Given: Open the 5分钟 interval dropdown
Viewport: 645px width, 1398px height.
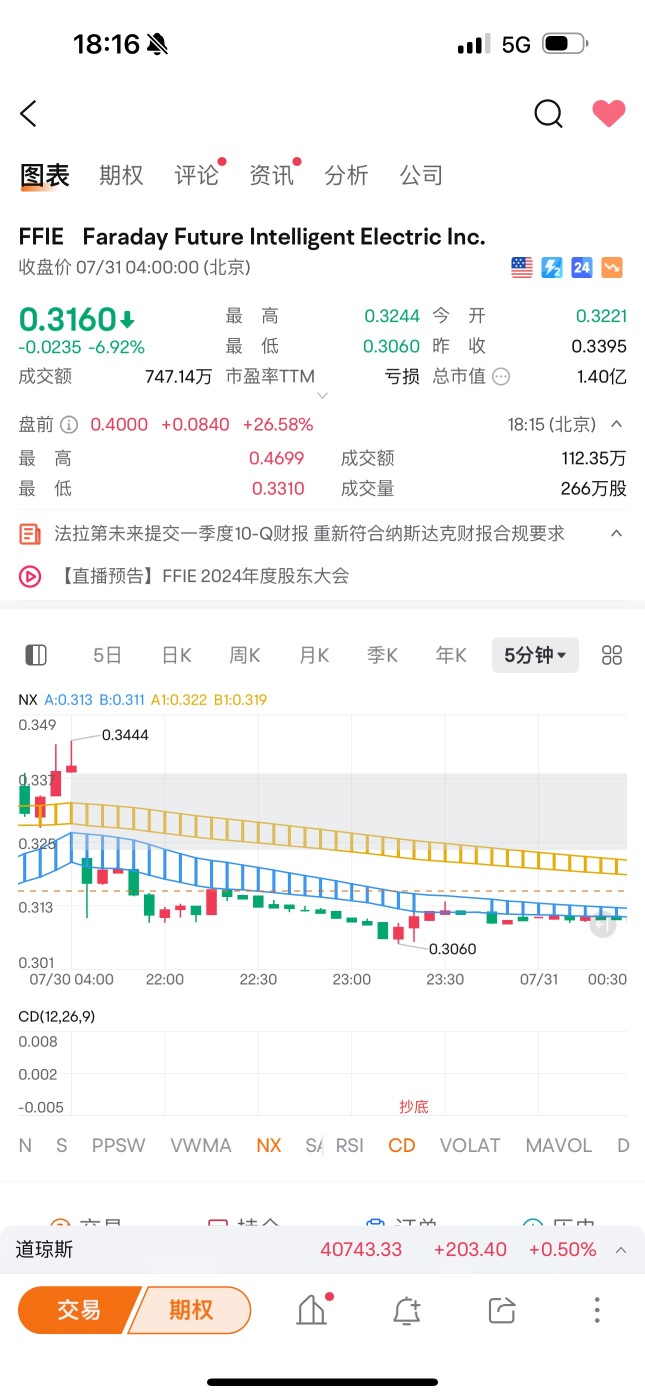Looking at the screenshot, I should tap(535, 655).
